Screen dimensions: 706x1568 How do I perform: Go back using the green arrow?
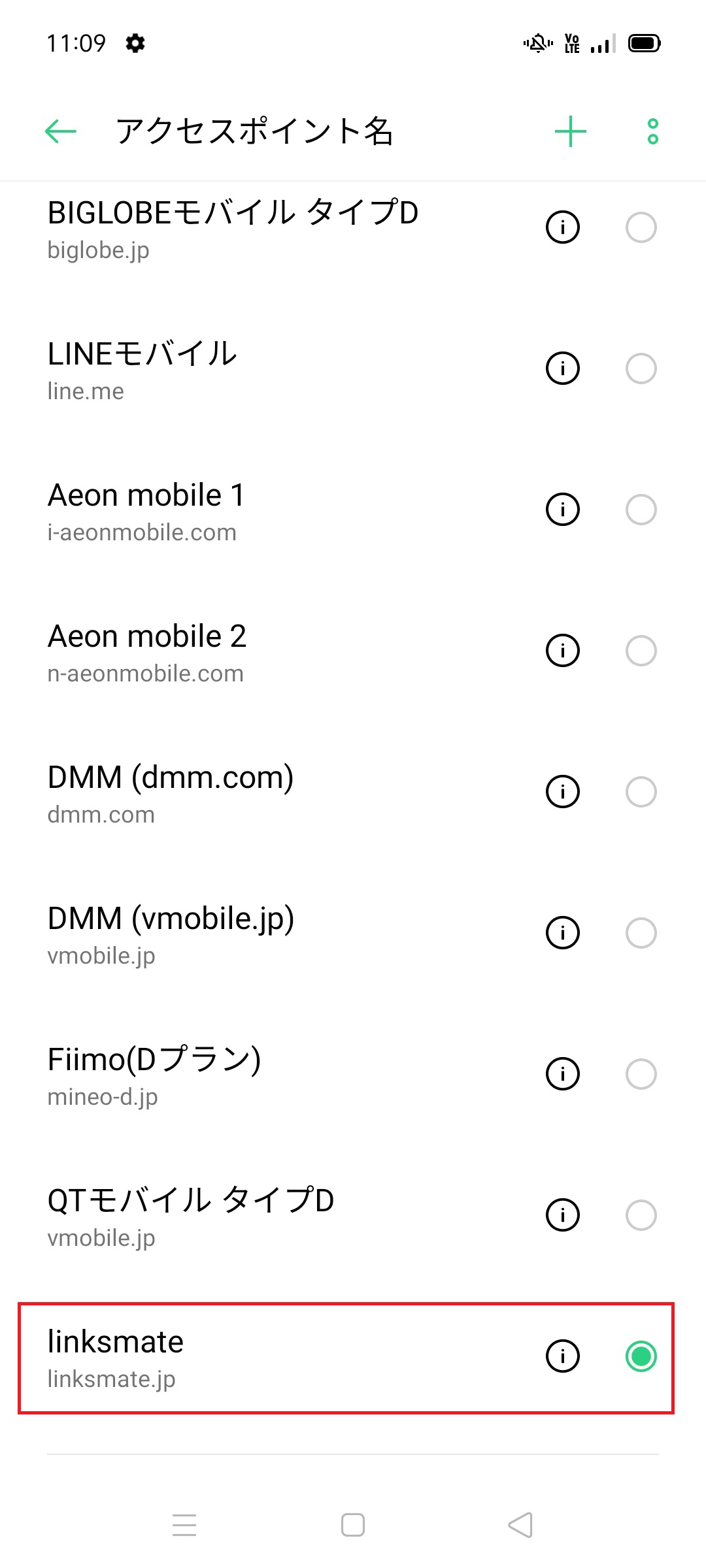tap(61, 131)
